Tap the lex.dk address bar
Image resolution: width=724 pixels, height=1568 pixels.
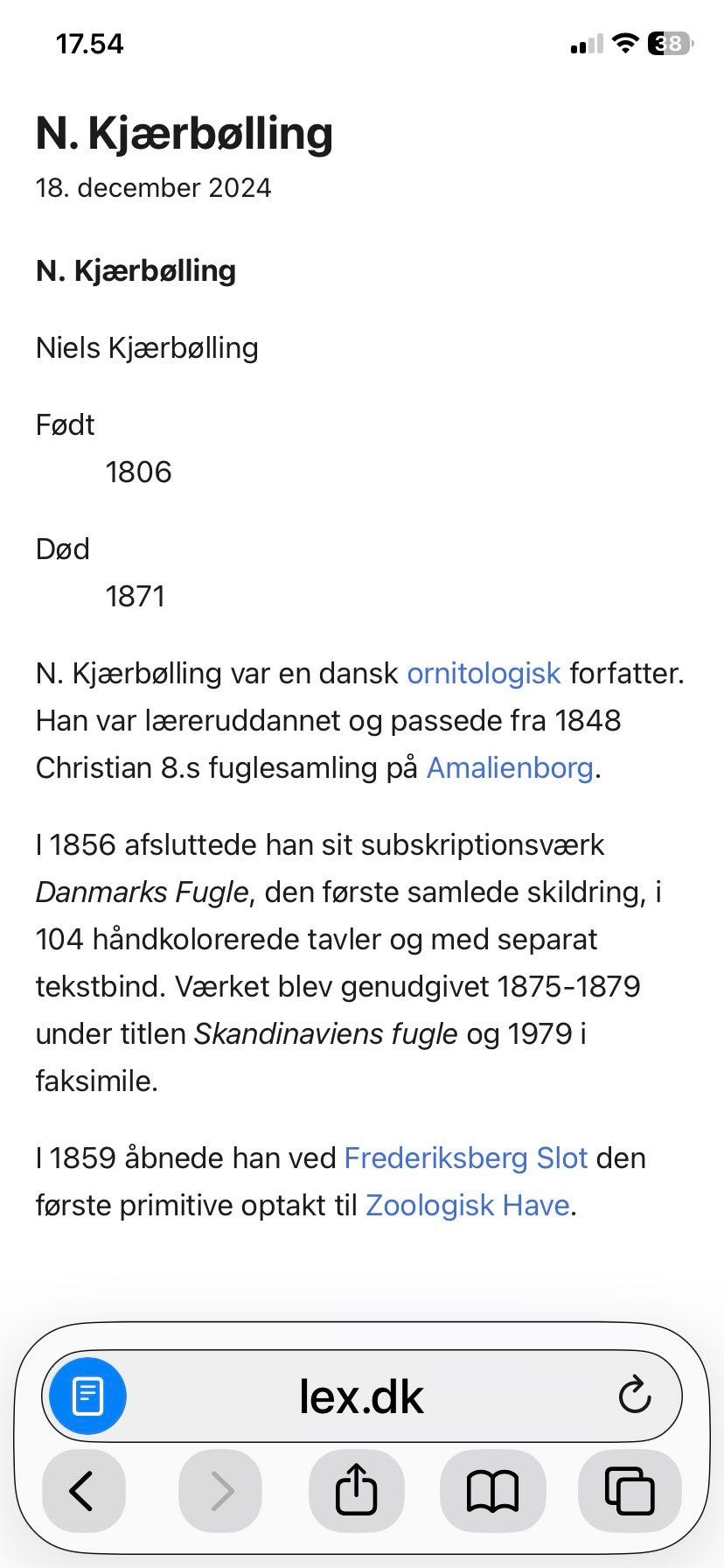[x=361, y=1396]
